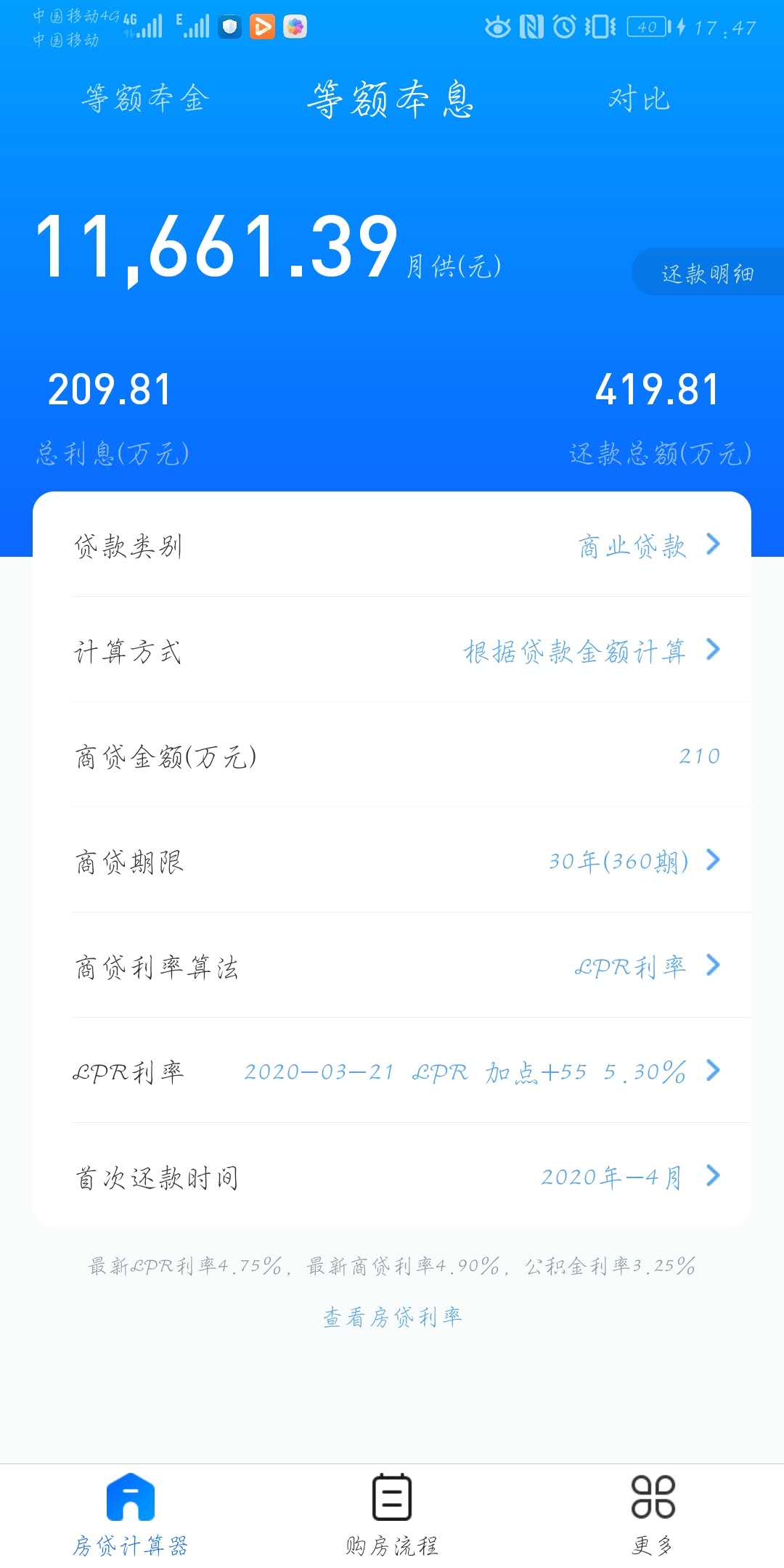Viewport: 784px width, 1568px height.
Task: Switch to the 等额本金 tab
Action: [145, 99]
